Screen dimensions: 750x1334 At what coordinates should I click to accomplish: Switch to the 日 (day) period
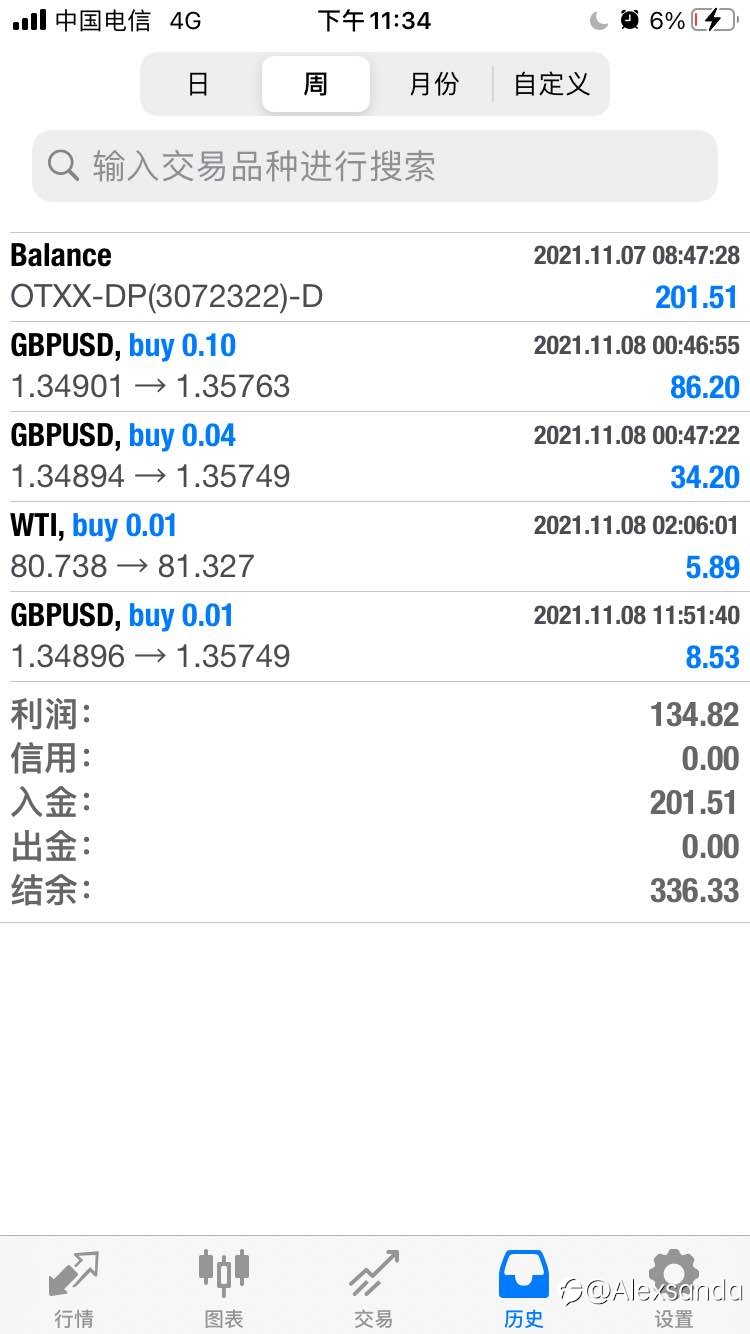(x=198, y=84)
